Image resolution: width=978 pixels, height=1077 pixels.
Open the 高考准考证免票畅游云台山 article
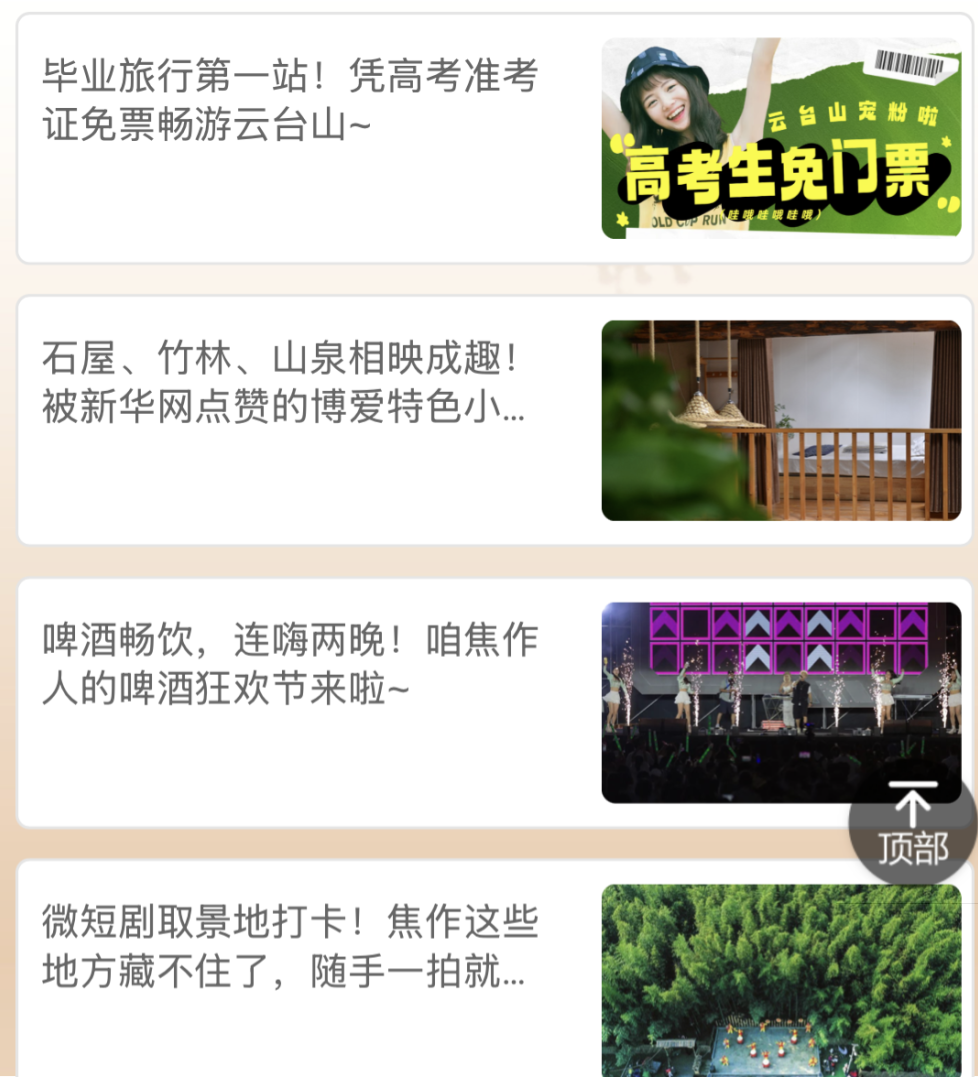coord(290,100)
